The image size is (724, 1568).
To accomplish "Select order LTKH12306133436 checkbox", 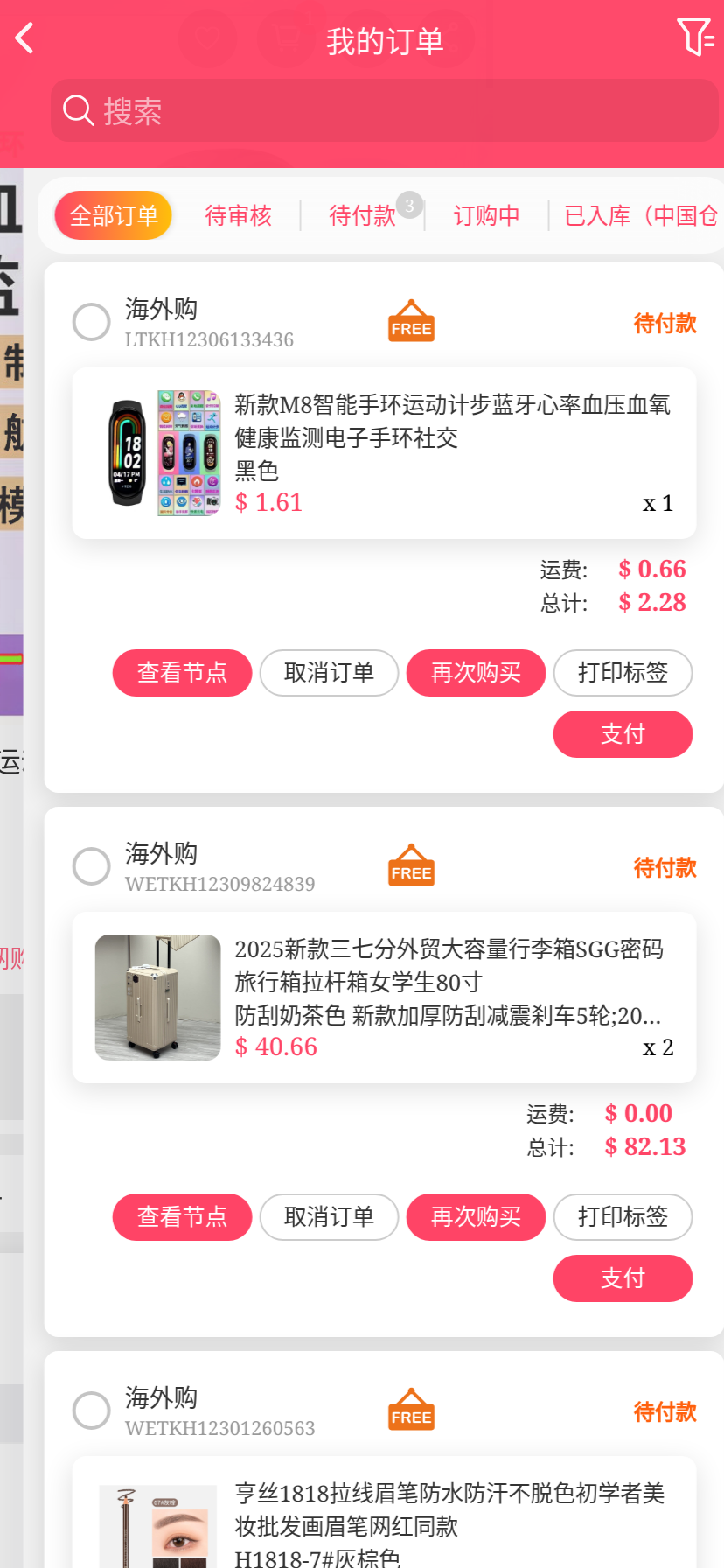I will click(x=91, y=322).
